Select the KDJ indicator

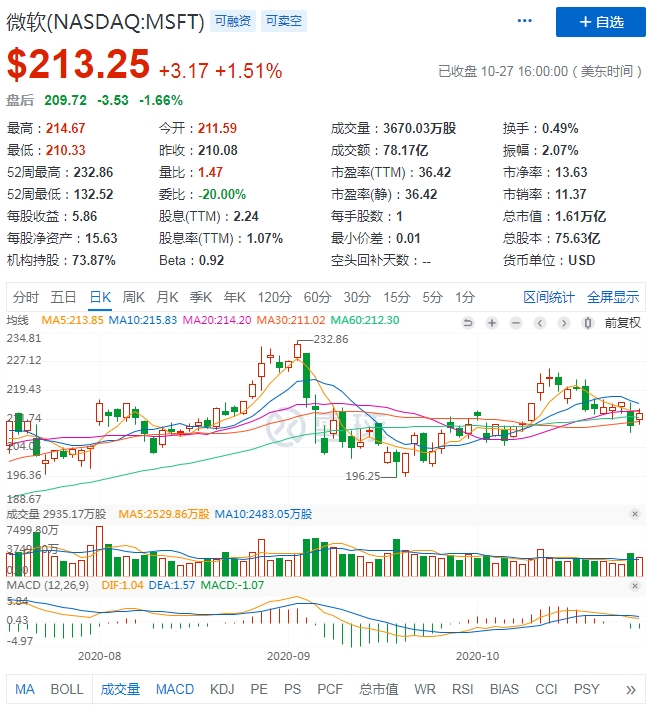[x=222, y=689]
